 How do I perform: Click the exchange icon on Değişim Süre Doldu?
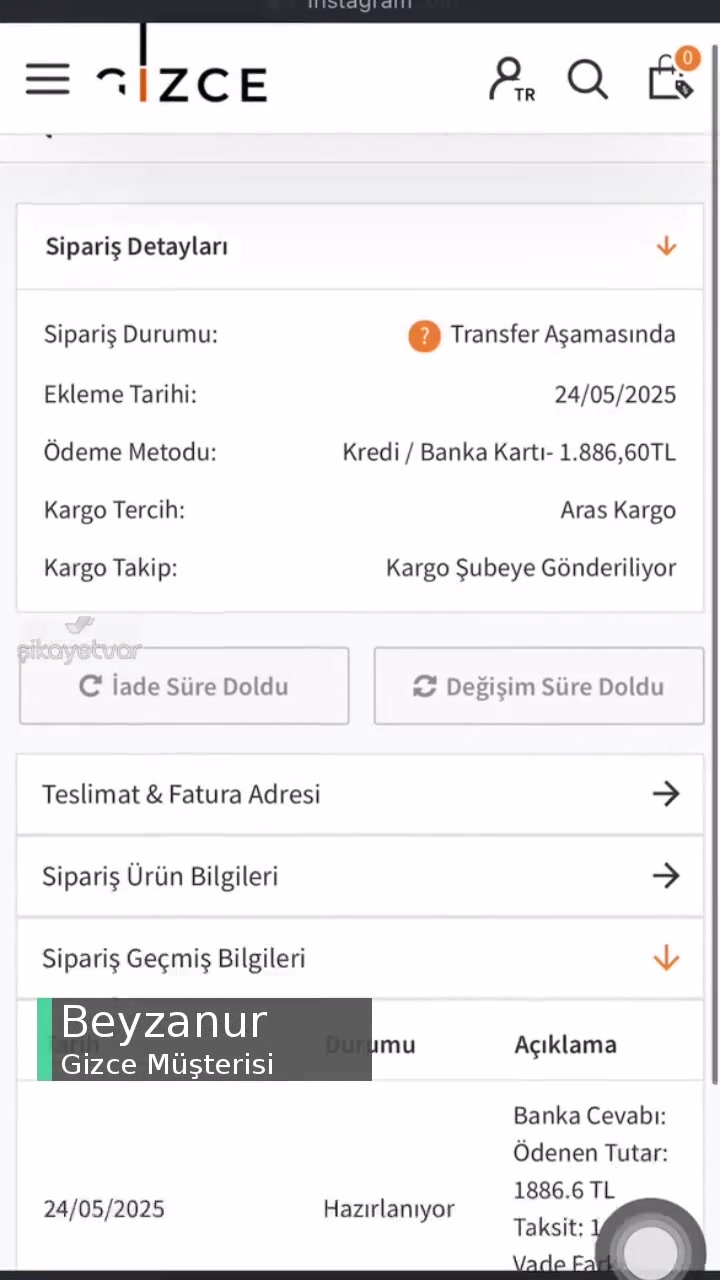(x=424, y=686)
